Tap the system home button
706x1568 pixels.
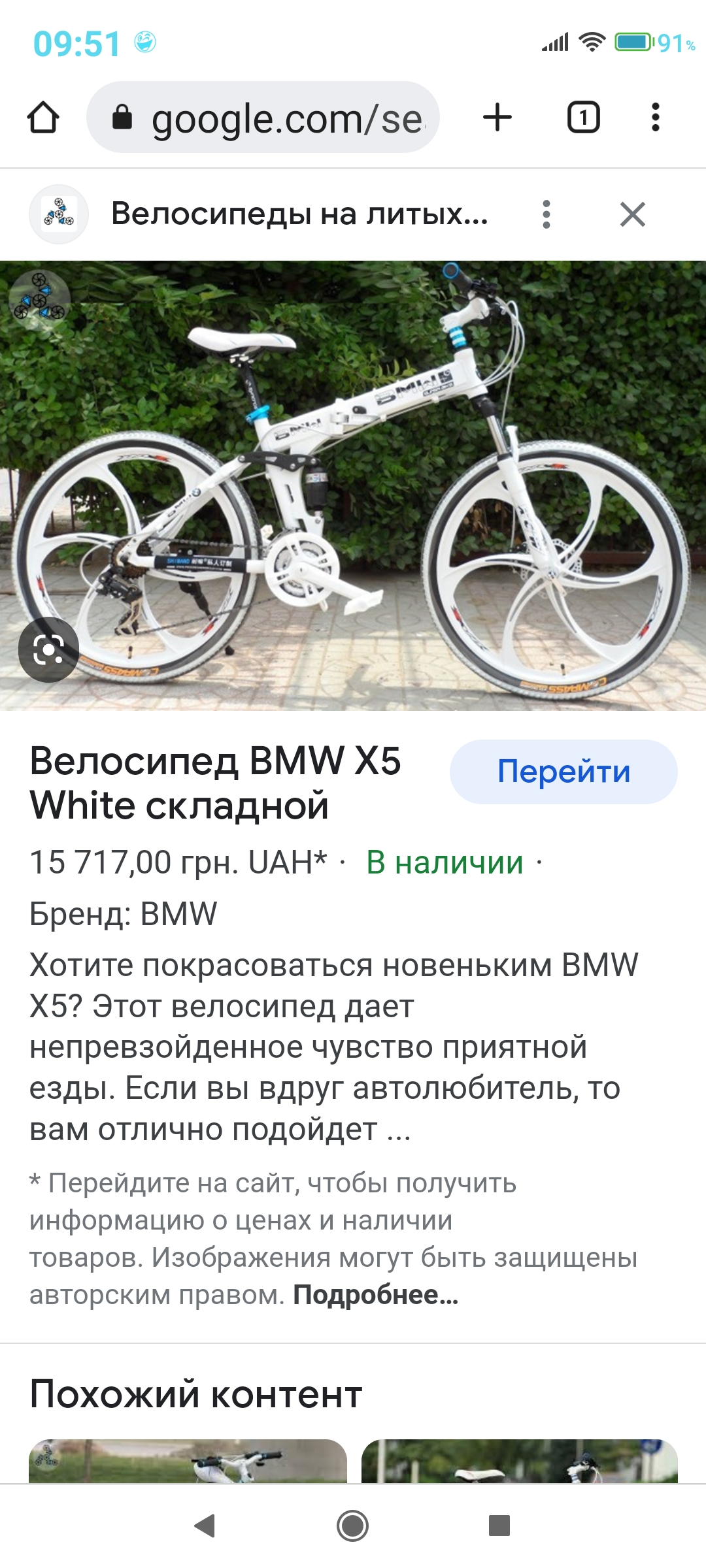(353, 1526)
